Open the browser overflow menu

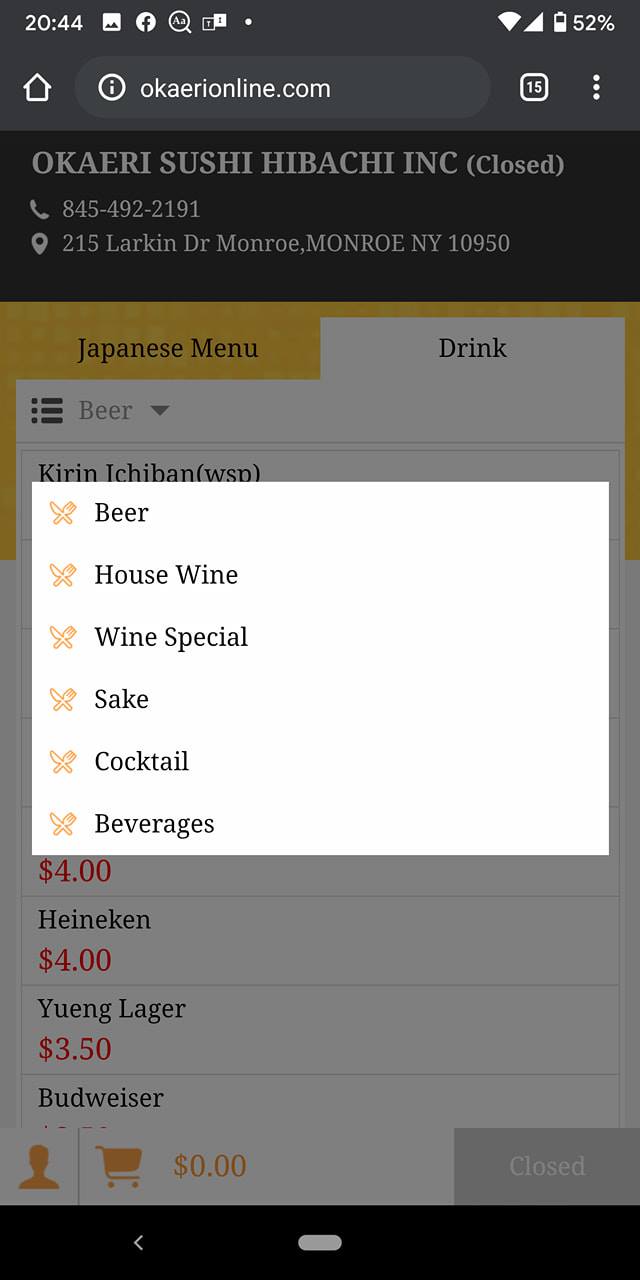coord(596,88)
